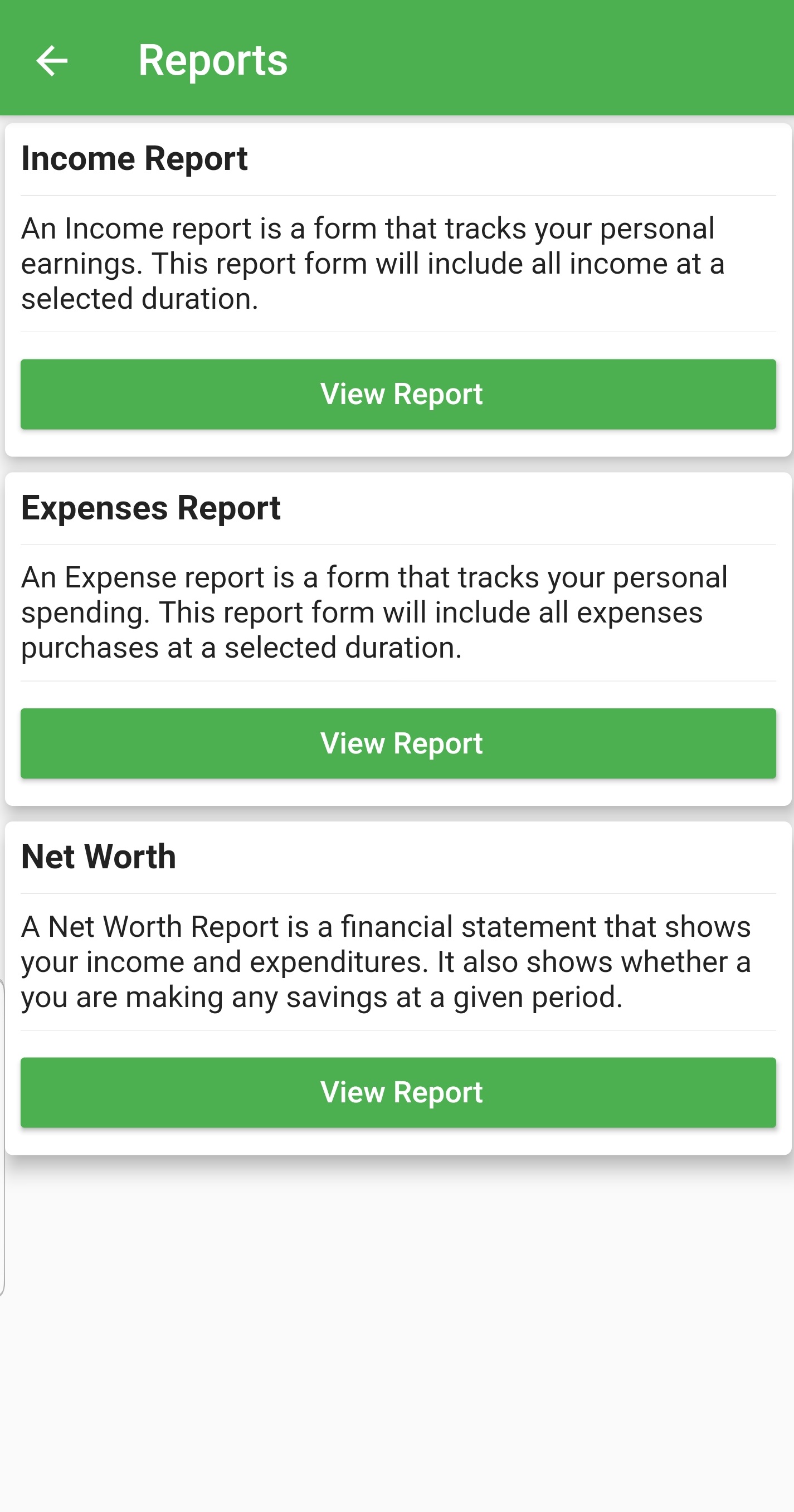Go back from the Reports screen
This screenshot has width=794, height=1512.
(52, 60)
